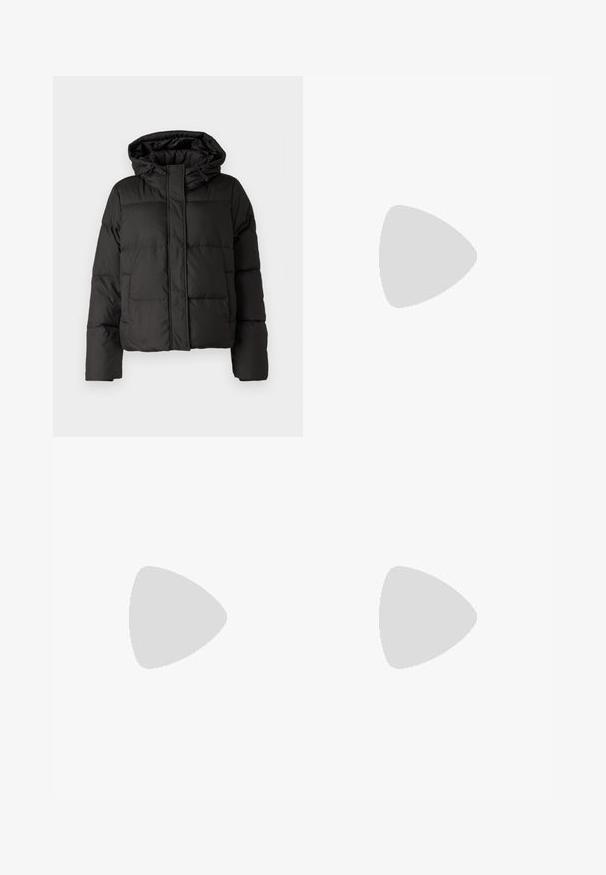Open the black hooded puffer jacket image
This screenshot has height=875, width=606.
click(177, 256)
